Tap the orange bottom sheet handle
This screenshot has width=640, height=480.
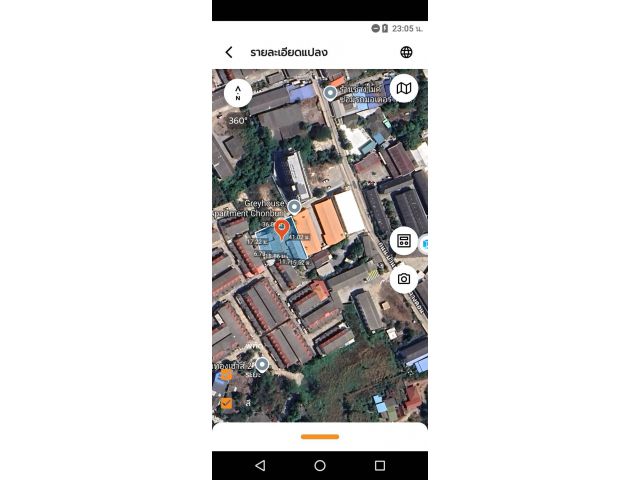(320, 436)
